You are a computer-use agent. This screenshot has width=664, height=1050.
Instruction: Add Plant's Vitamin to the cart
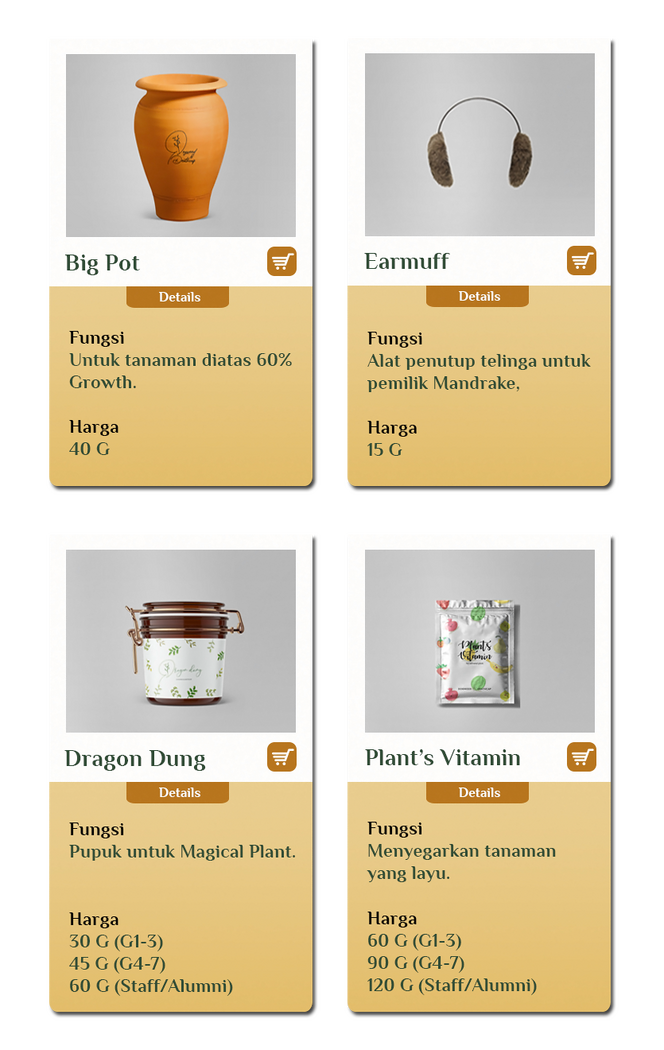point(581,757)
